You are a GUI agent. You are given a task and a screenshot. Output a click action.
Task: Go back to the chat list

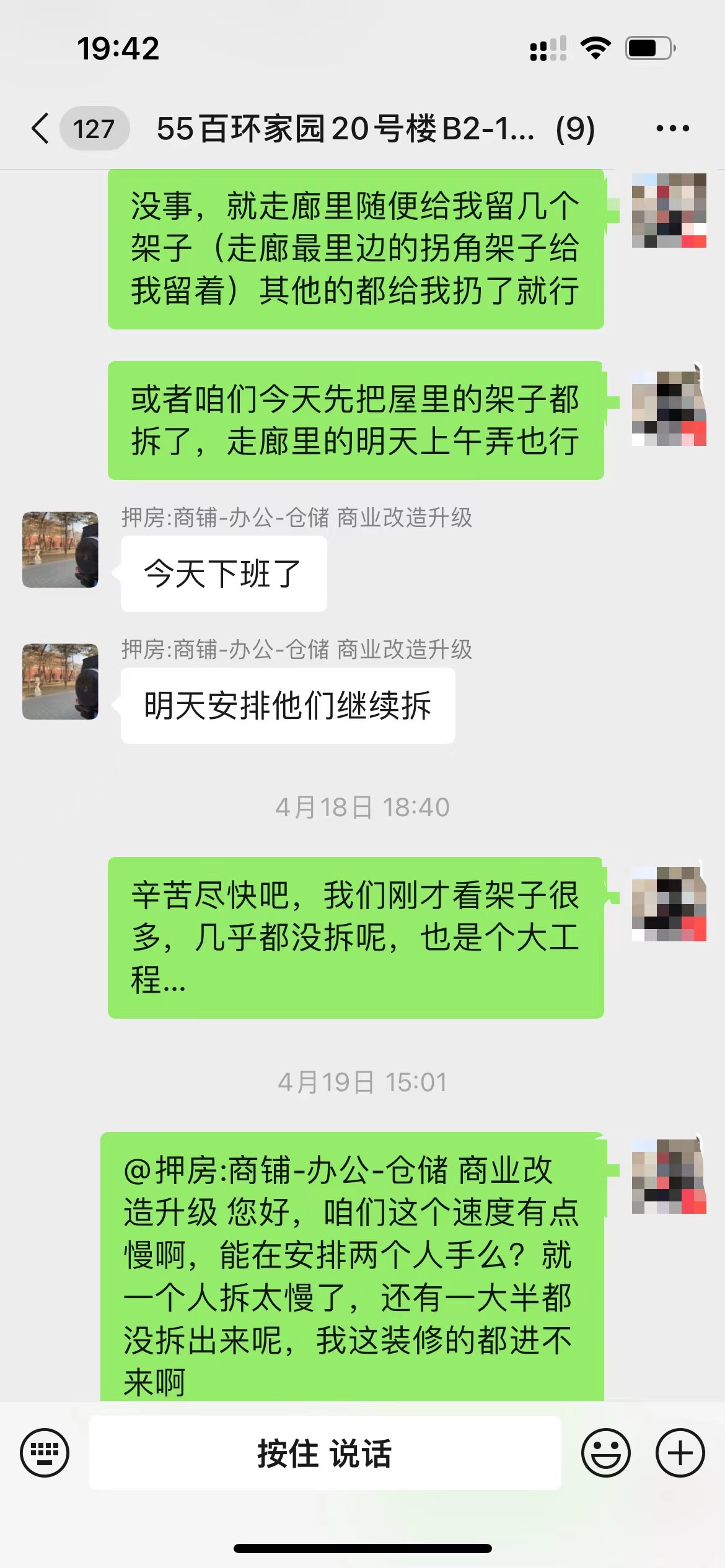(41, 129)
